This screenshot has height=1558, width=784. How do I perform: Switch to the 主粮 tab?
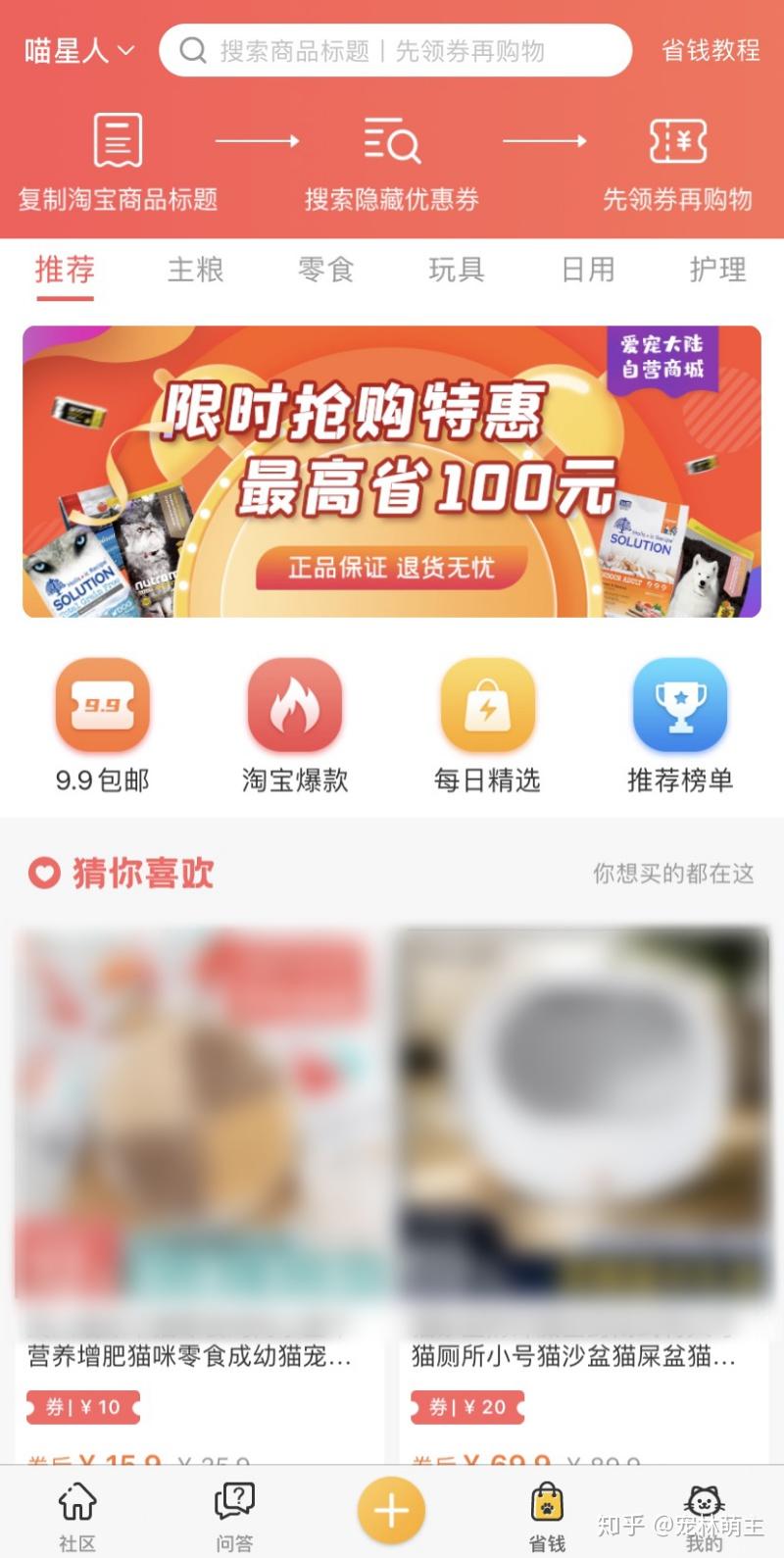(196, 270)
